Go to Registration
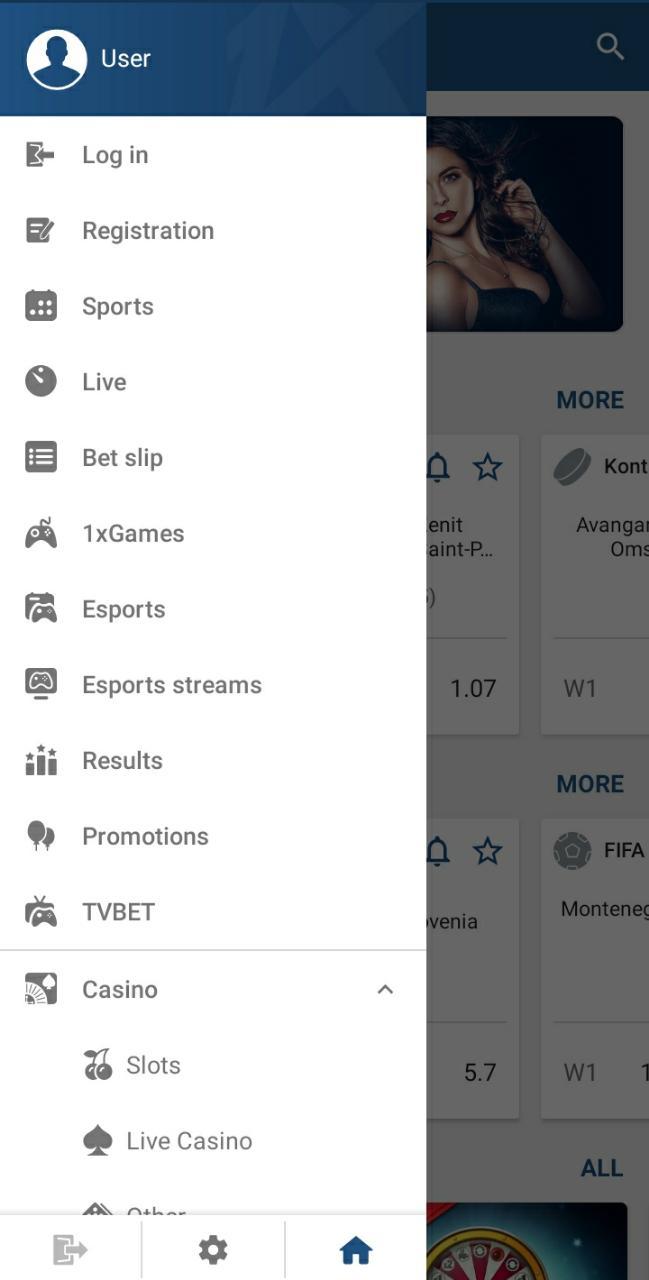Image resolution: width=649 pixels, height=1280 pixels. [147, 231]
